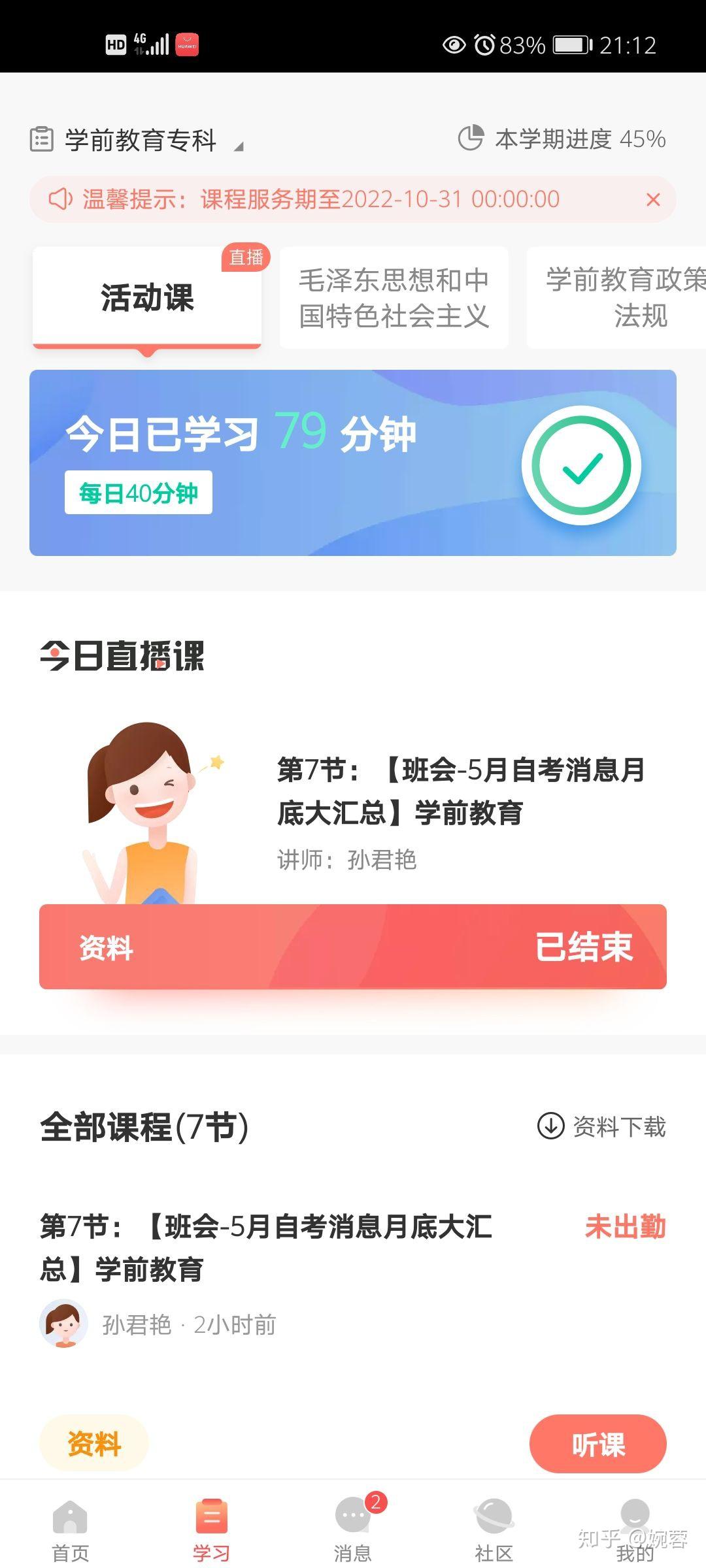Select the 活动课 course tab

point(147,298)
